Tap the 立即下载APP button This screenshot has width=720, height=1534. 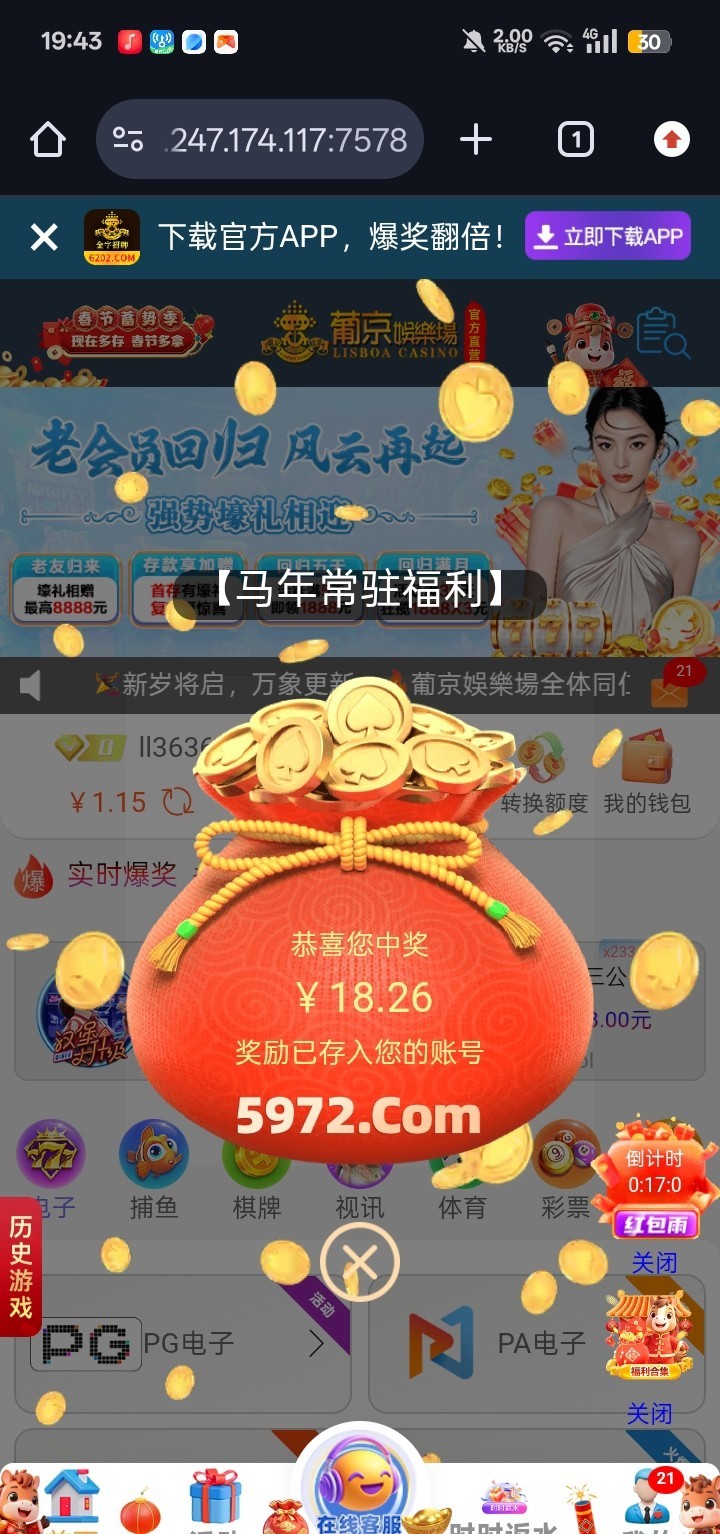click(608, 237)
